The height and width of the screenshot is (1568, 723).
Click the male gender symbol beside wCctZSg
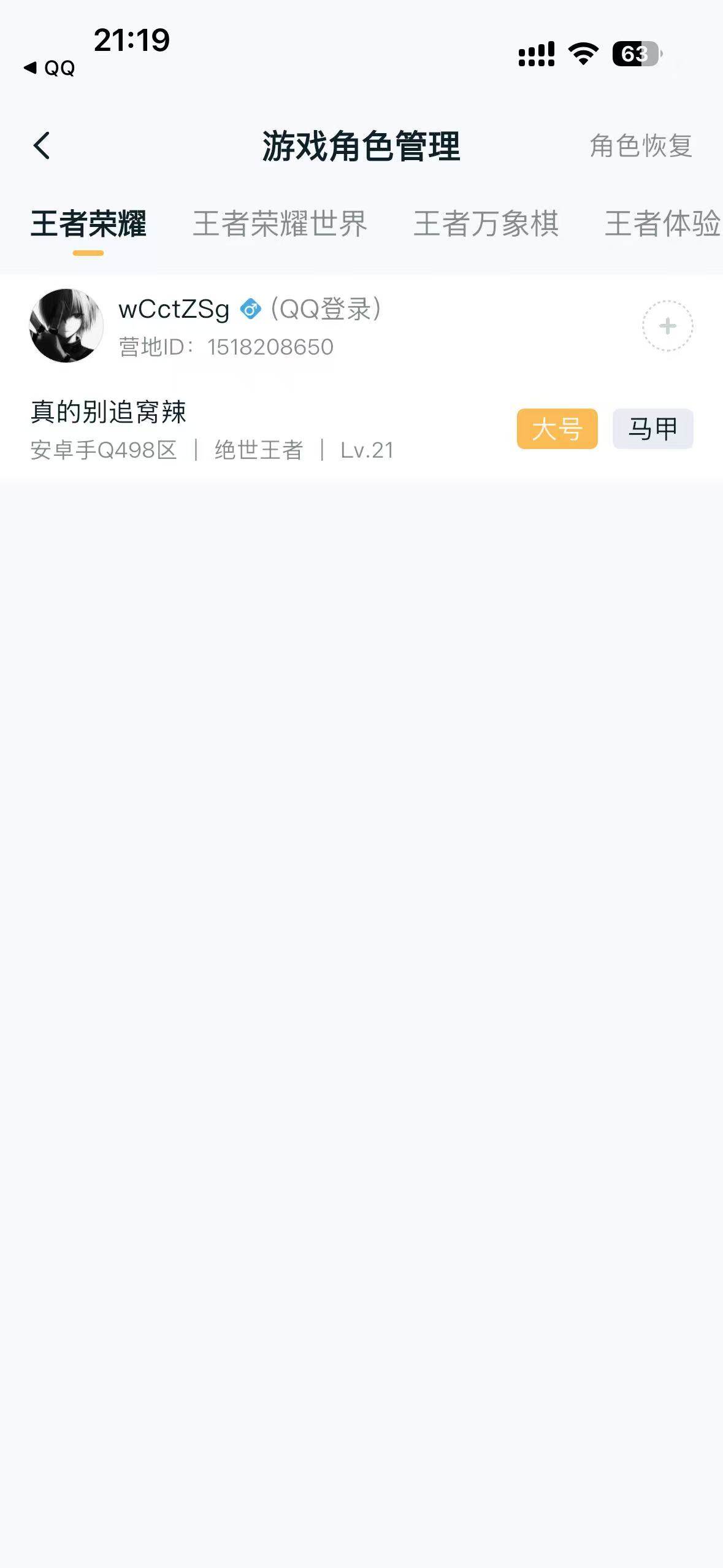(x=251, y=309)
